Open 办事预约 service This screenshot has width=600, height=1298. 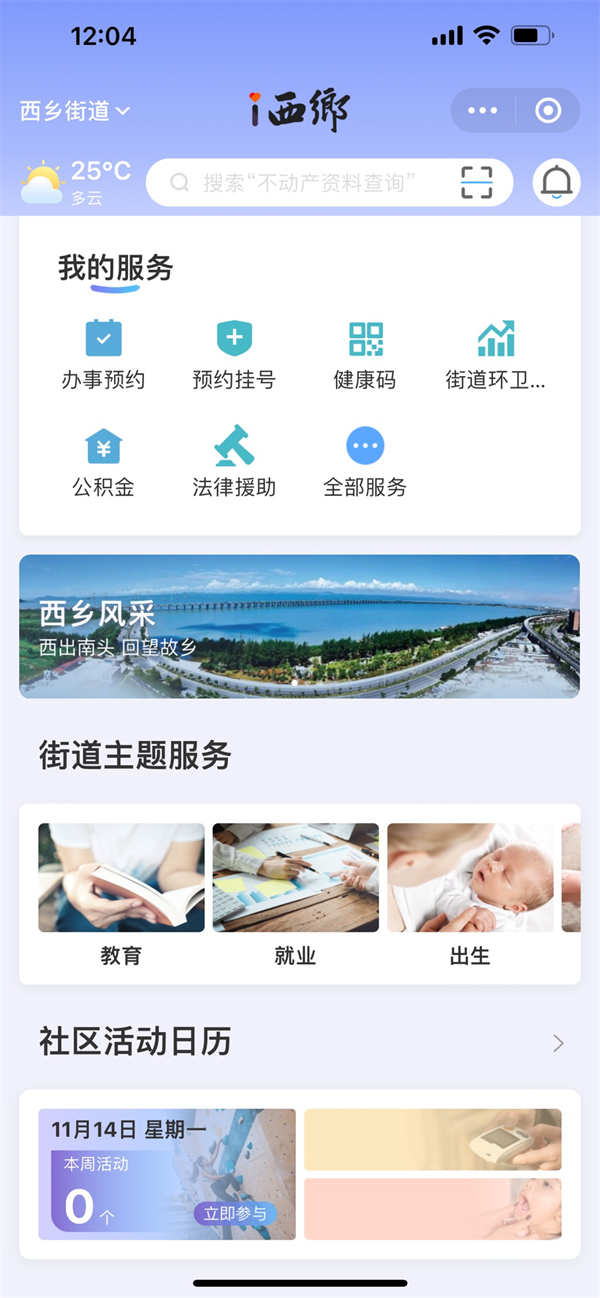coord(103,355)
